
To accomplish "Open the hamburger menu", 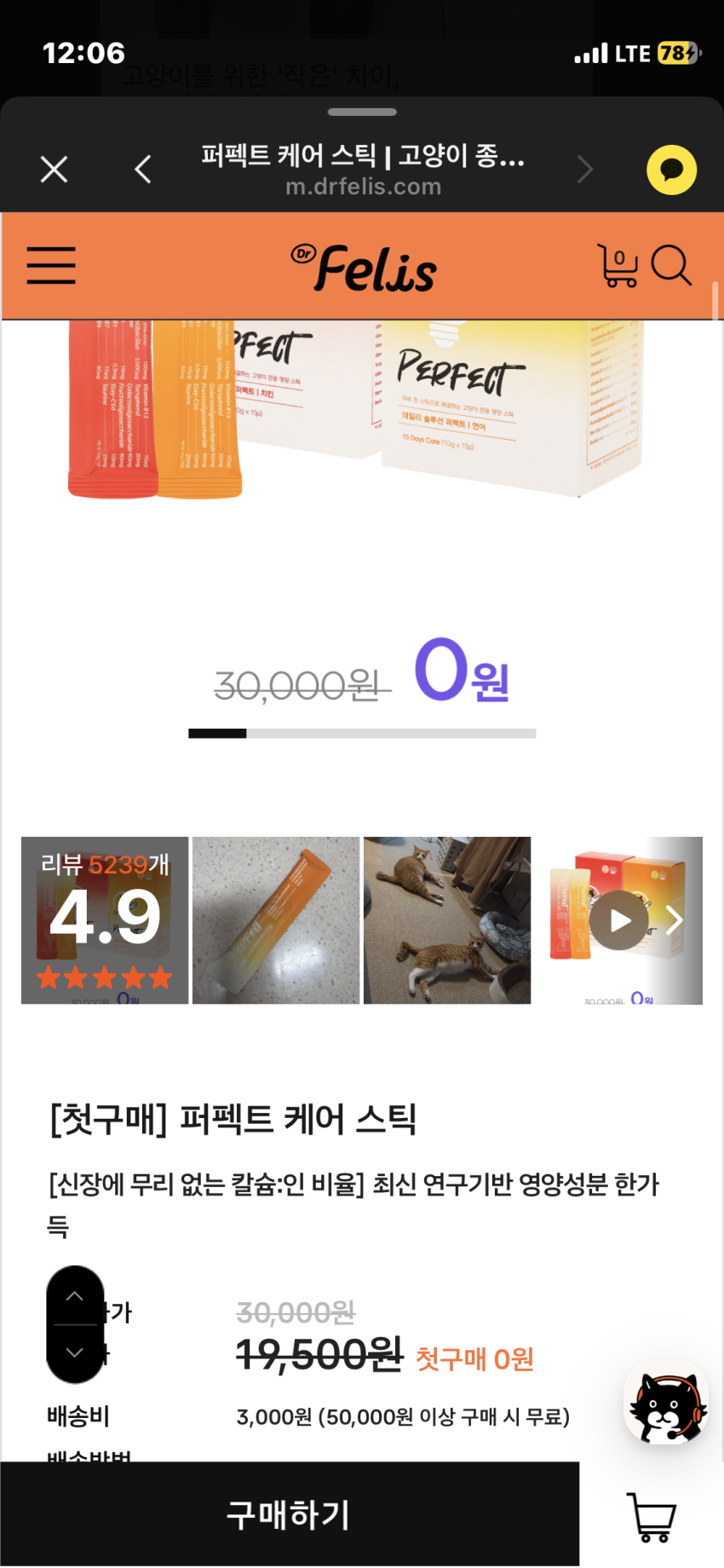I will (51, 265).
